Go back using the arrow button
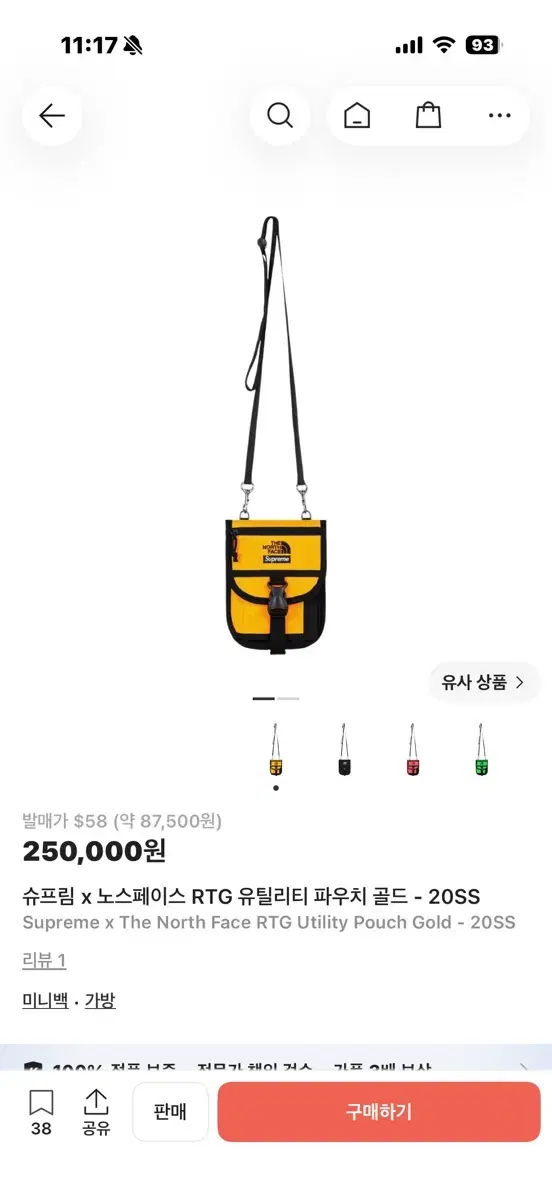The image size is (552, 1200). 52,116
